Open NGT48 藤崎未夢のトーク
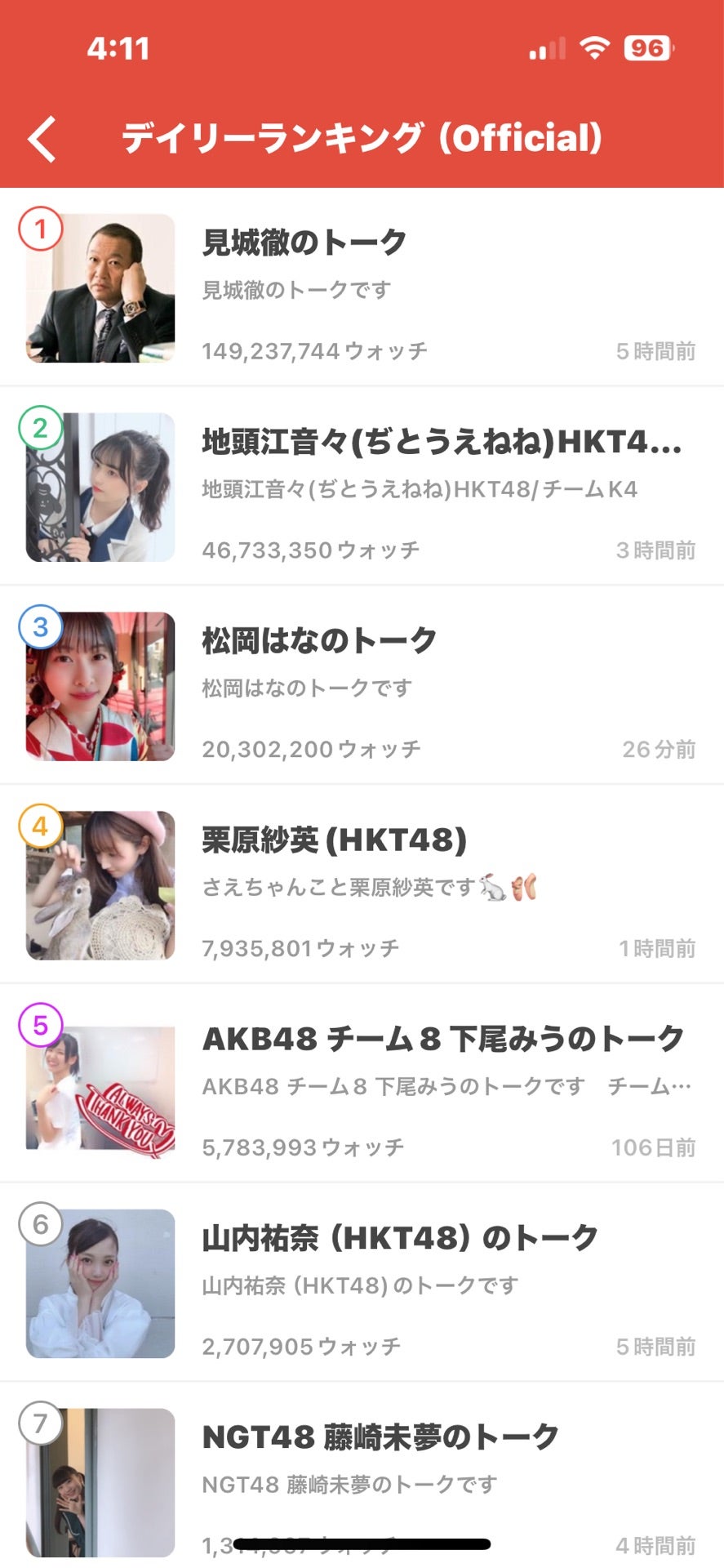 [362, 1476]
